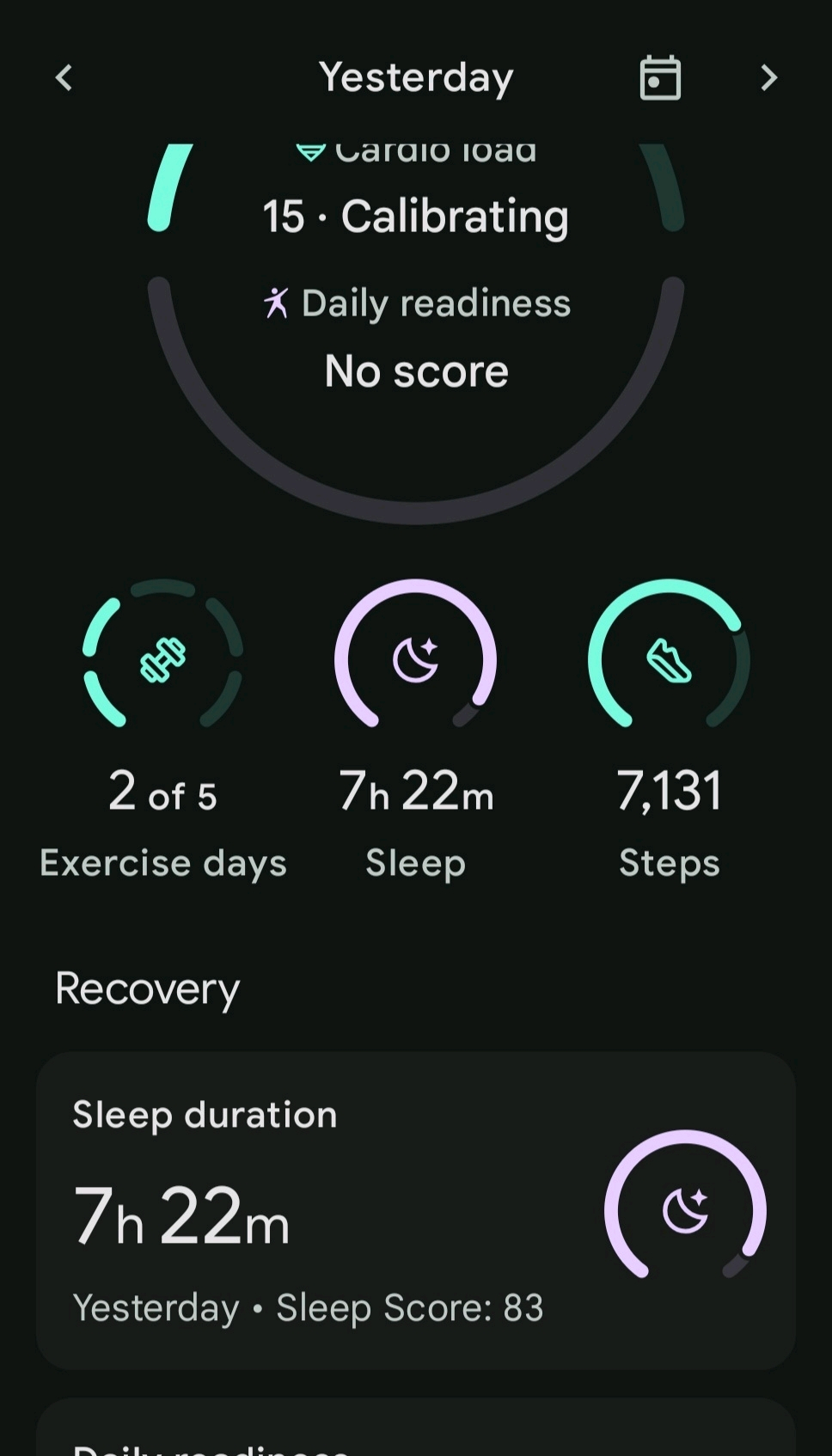
Task: Go to the next day
Action: (768, 78)
